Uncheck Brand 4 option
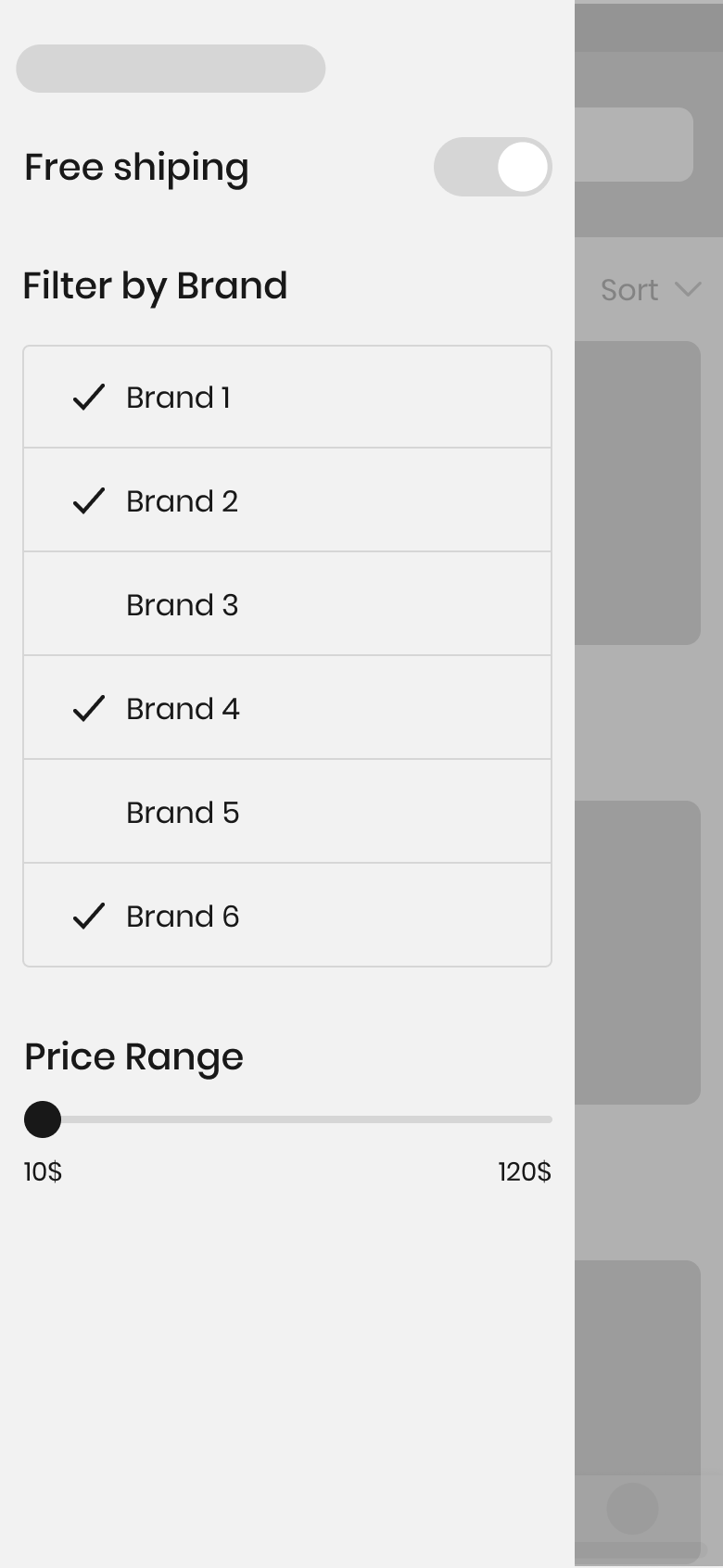 287,709
